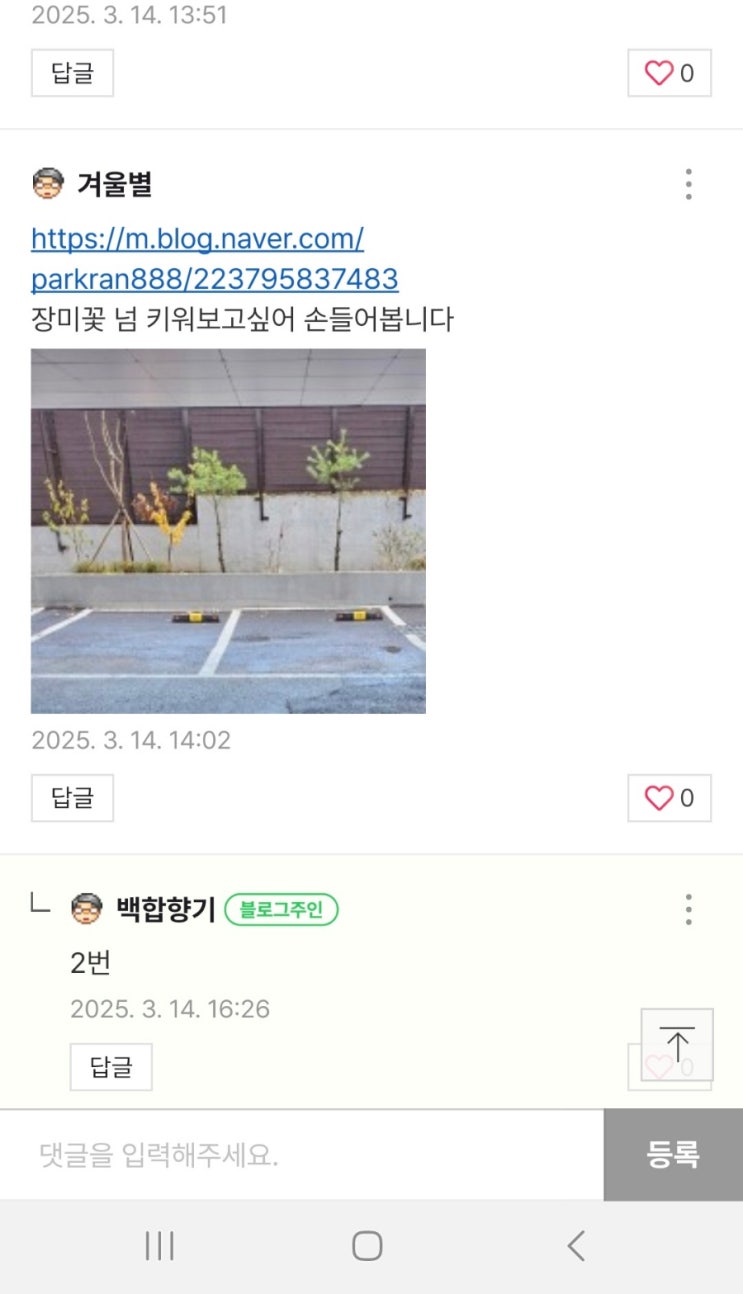Like the comment posted at 13:51

tap(669, 73)
